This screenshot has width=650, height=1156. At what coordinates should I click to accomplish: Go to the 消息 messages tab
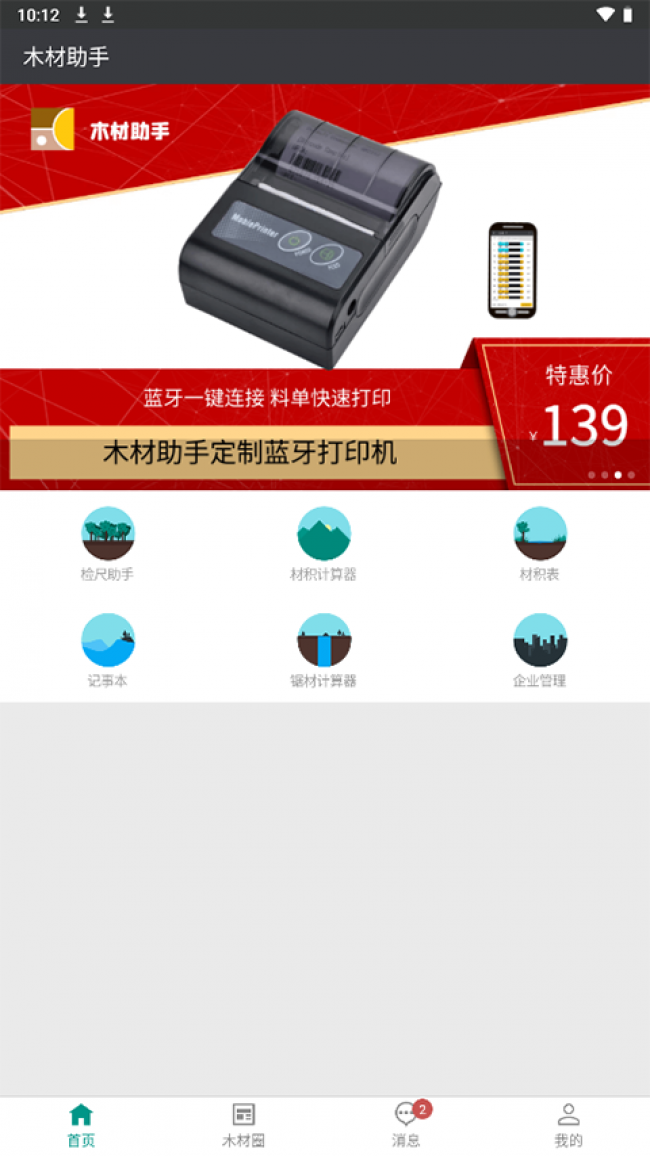pyautogui.click(x=406, y=1124)
